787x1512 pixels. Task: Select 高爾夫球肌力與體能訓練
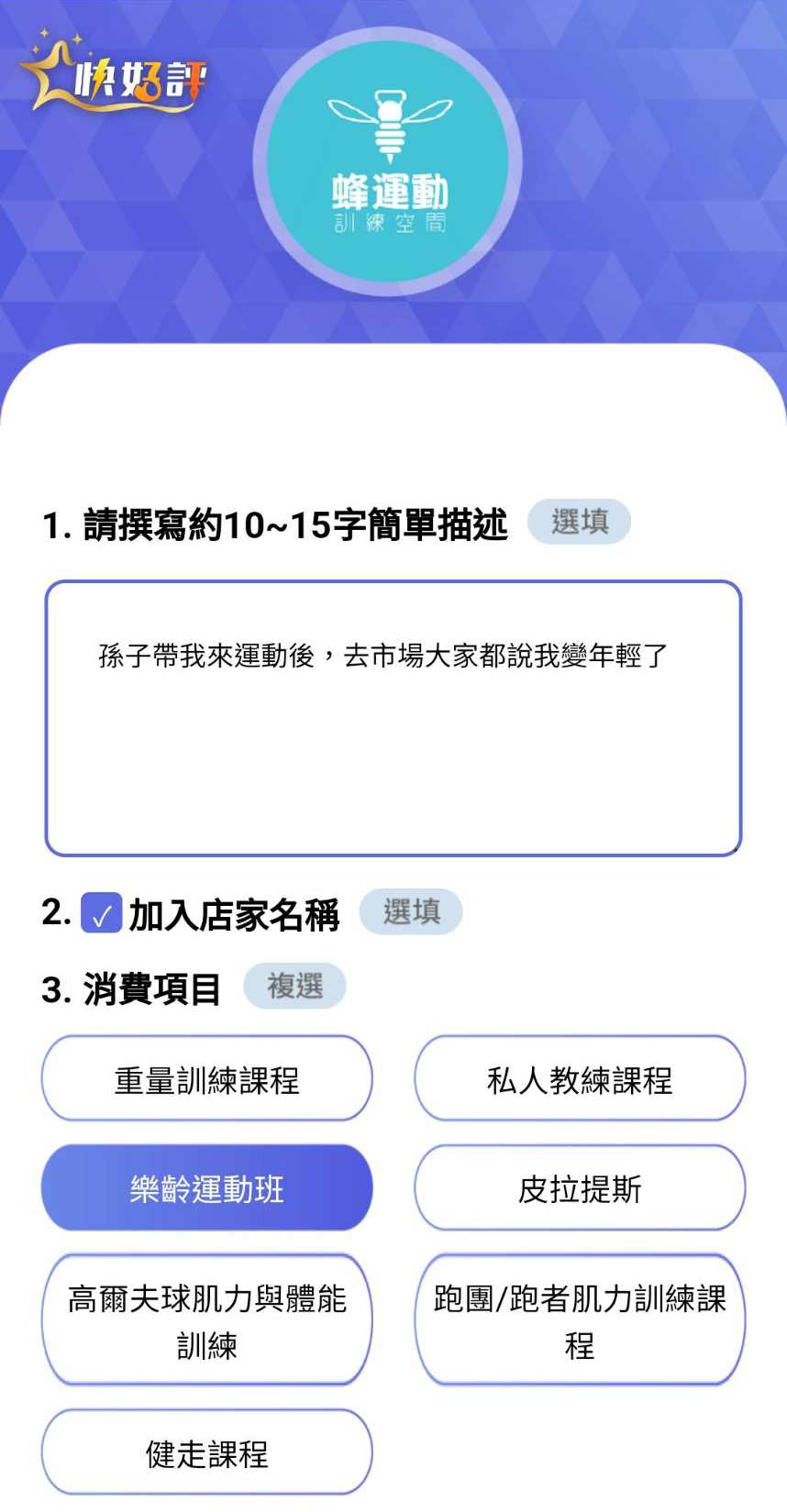tap(206, 1320)
